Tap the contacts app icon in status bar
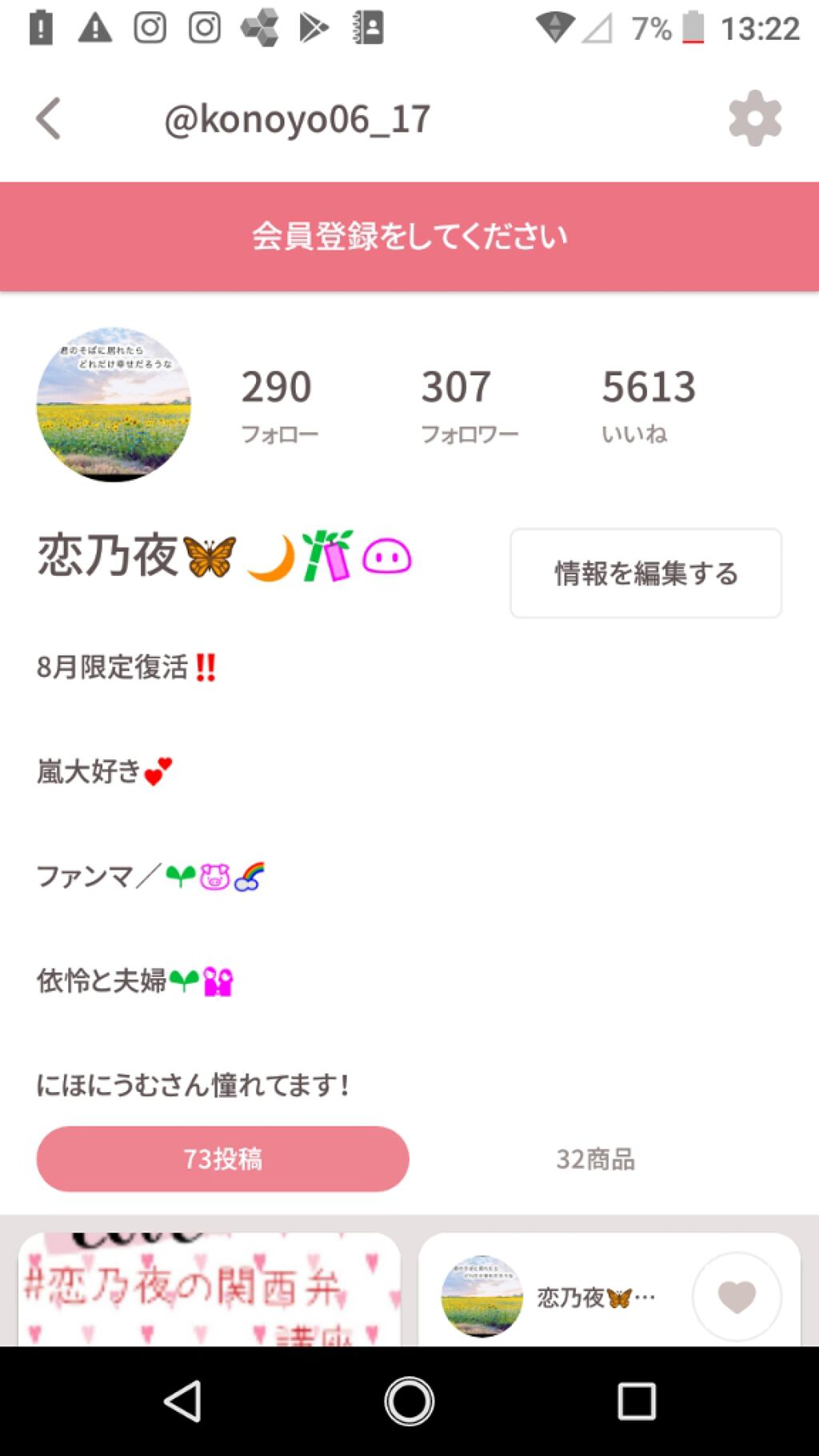Image resolution: width=819 pixels, height=1456 pixels. (366, 26)
